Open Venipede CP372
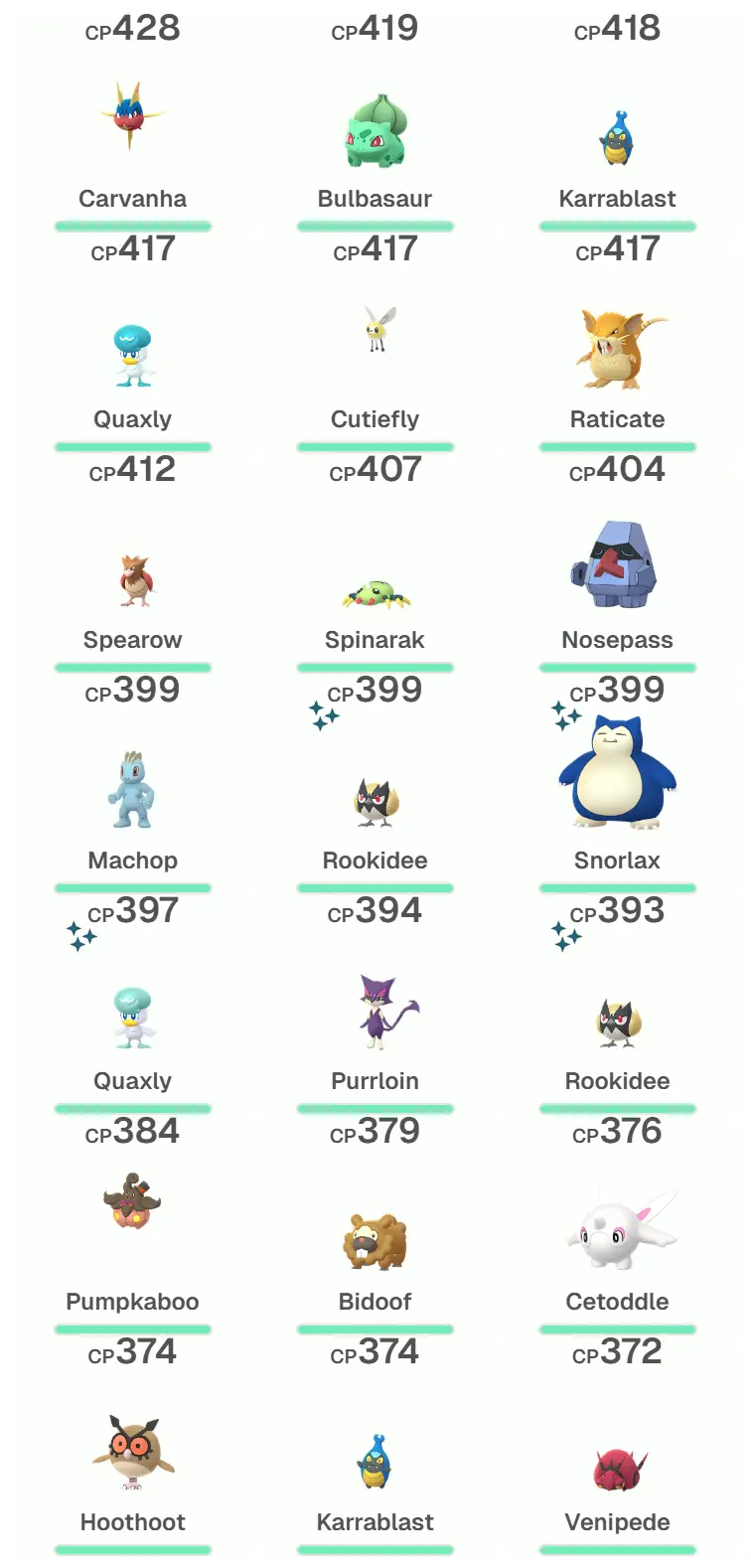The width and height of the screenshot is (751, 1568). [617, 1444]
